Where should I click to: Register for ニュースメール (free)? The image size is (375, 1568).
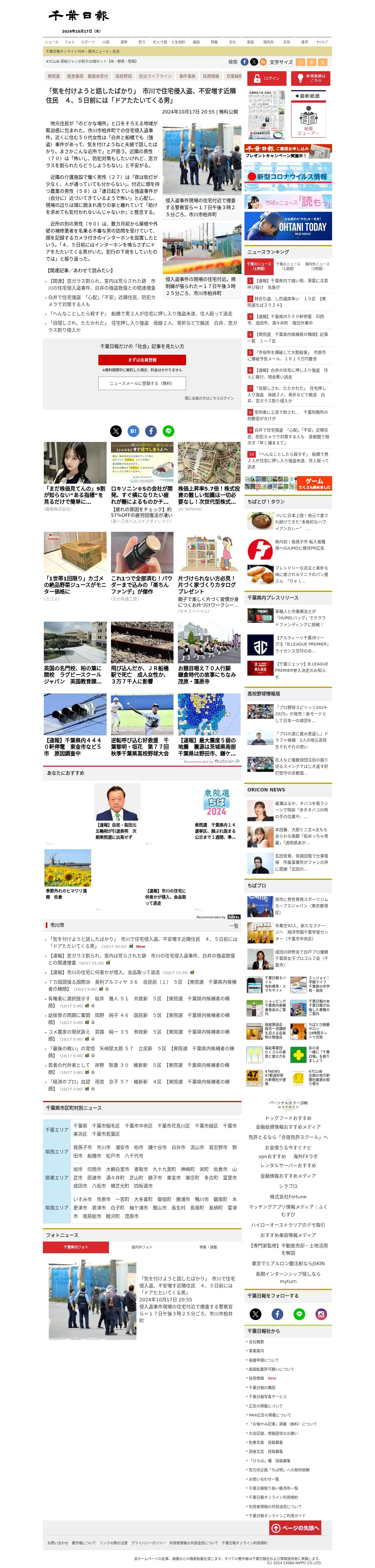coord(142,383)
